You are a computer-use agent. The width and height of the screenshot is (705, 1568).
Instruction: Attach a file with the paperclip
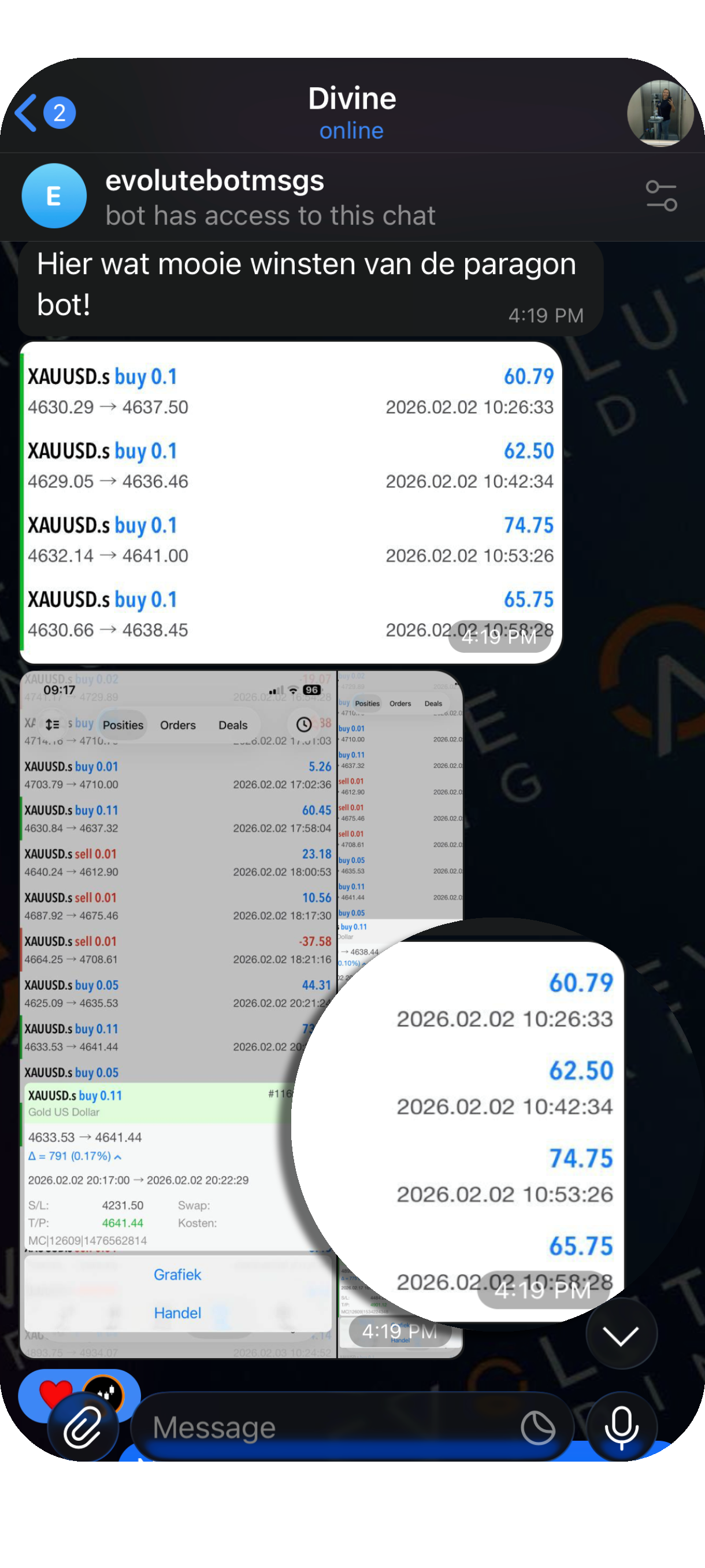pyautogui.click(x=83, y=1428)
